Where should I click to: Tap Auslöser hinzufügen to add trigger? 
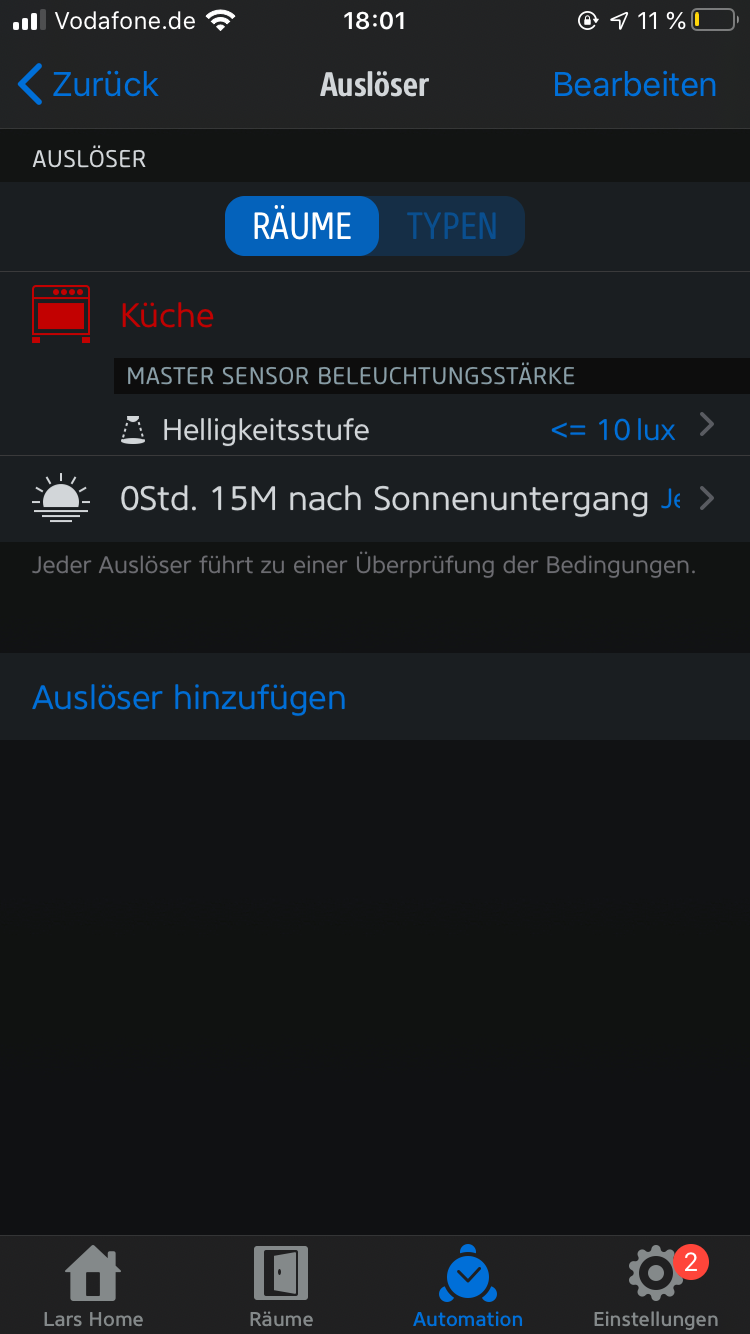point(375,697)
